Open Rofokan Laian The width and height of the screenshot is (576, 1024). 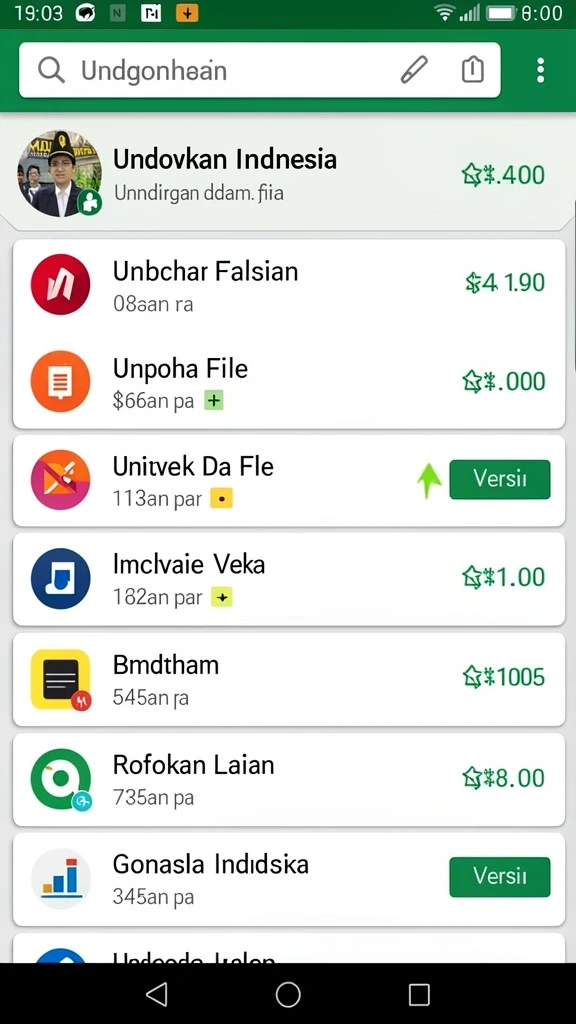click(289, 779)
